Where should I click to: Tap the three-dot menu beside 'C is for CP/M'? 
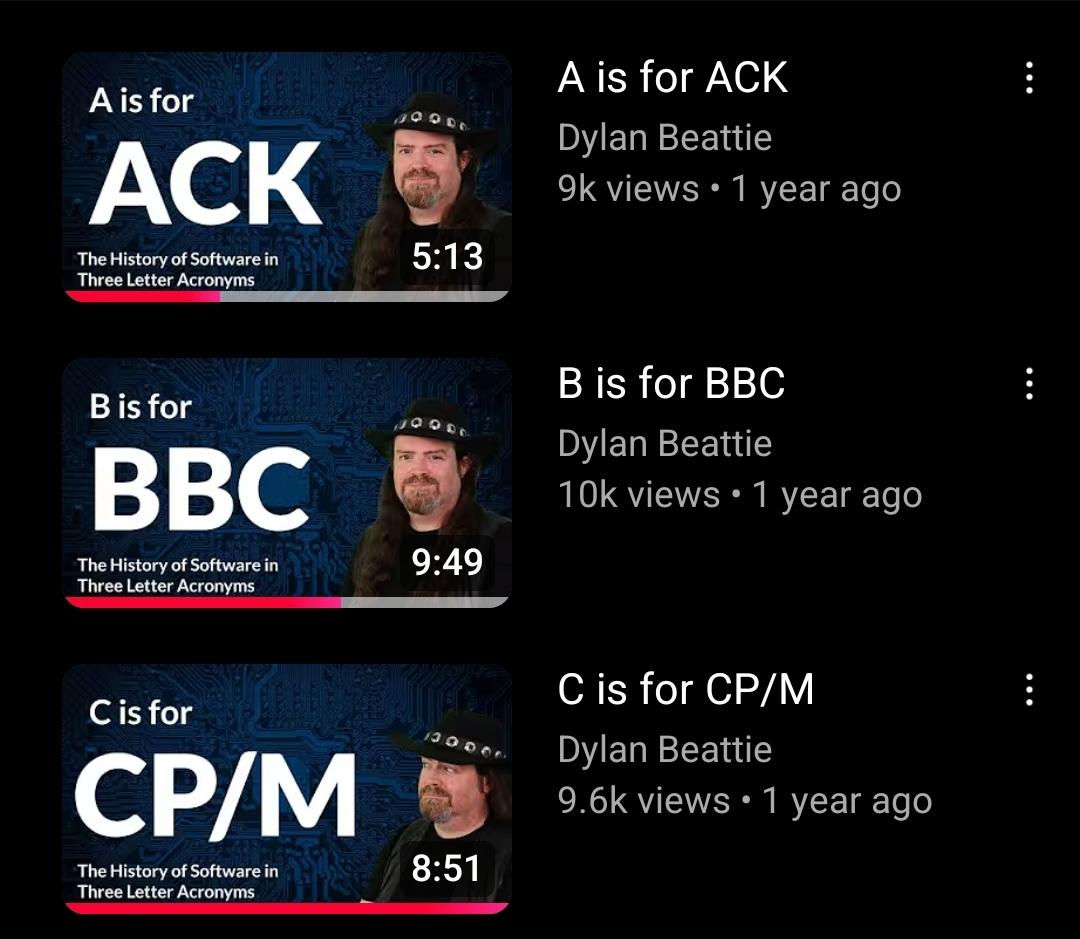(x=1029, y=690)
